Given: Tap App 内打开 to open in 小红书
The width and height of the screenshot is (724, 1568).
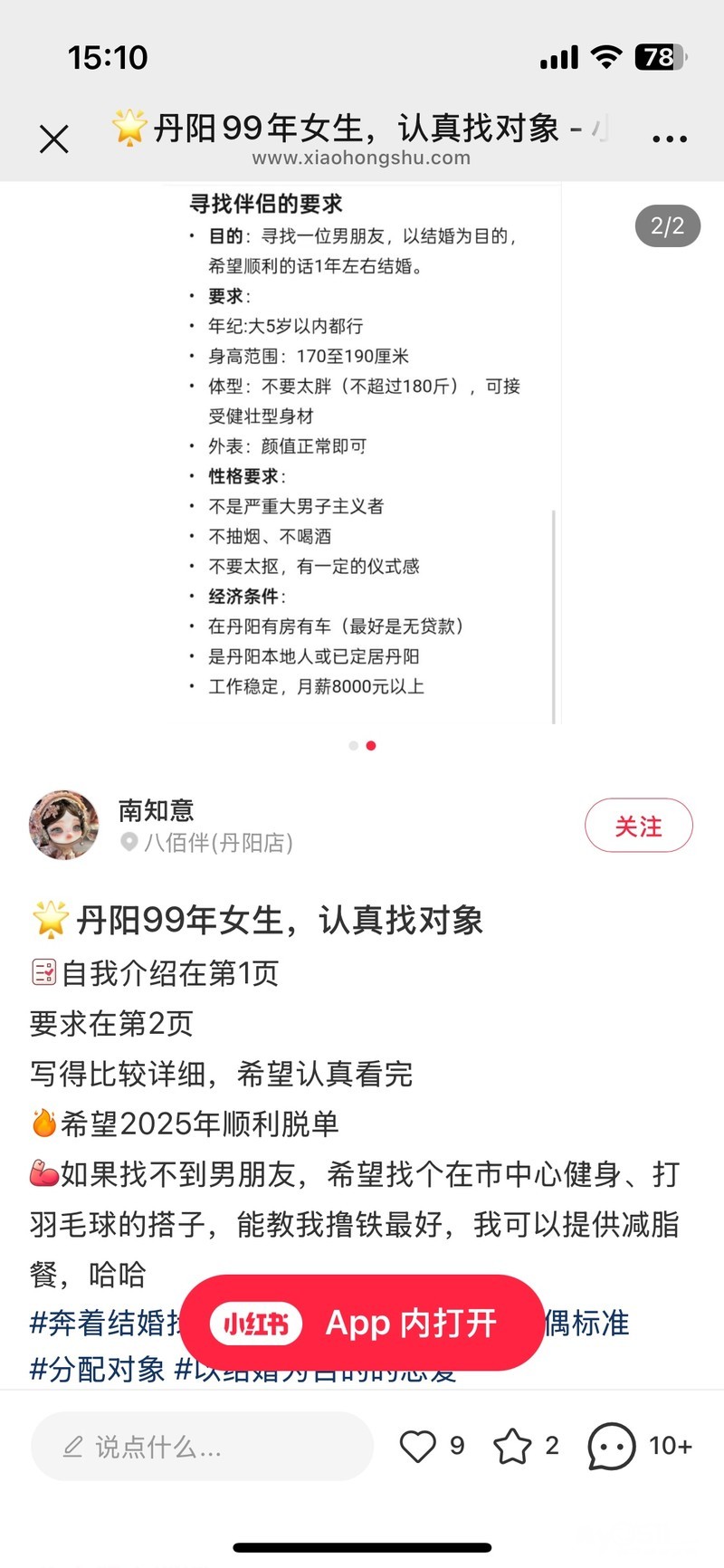Looking at the screenshot, I should 362,1323.
